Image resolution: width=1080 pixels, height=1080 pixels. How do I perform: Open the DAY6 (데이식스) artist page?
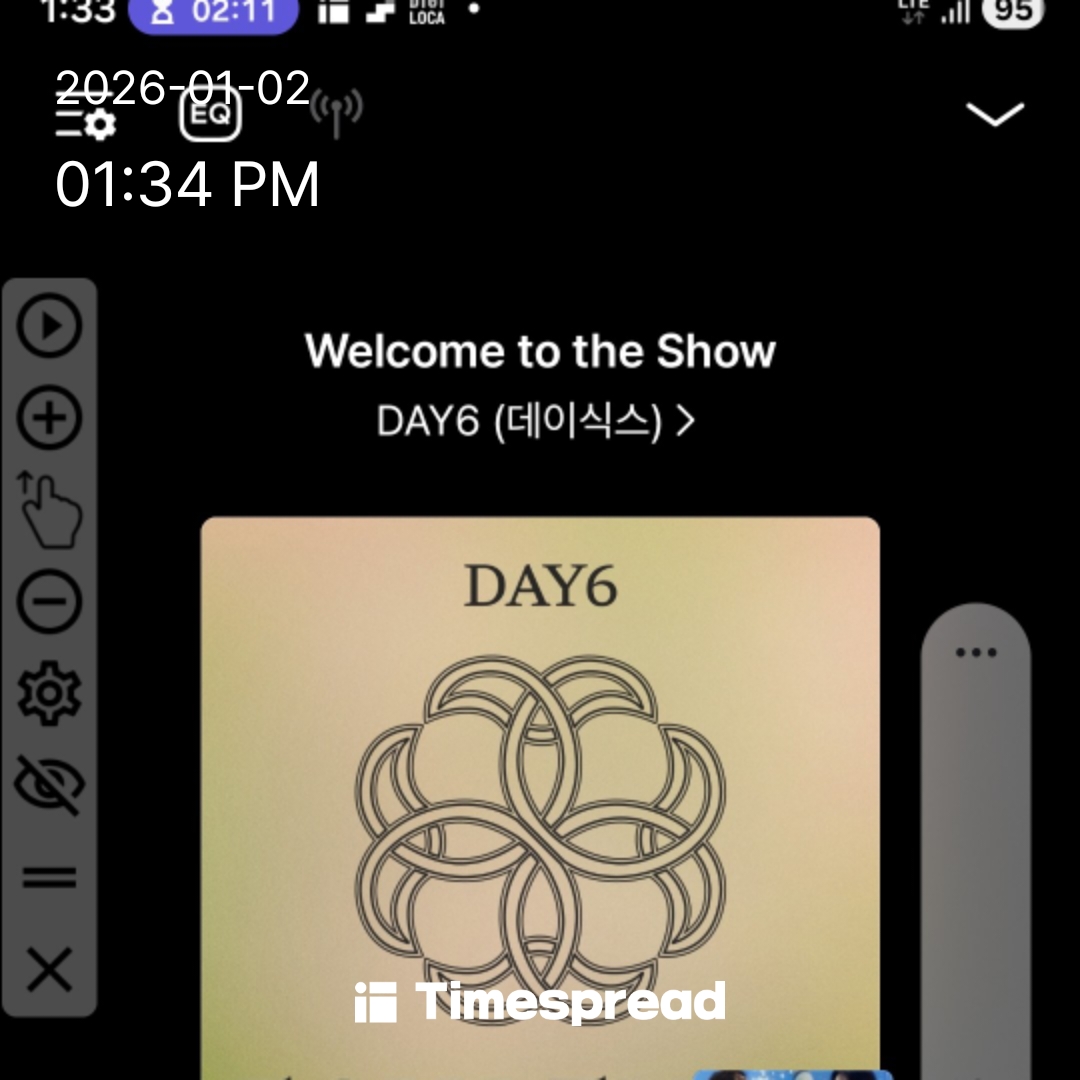535,422
